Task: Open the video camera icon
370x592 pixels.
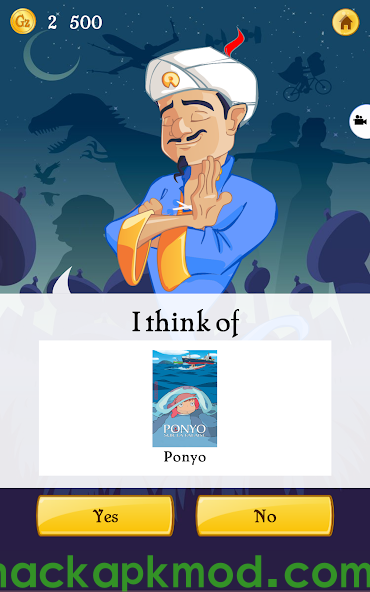Action: (x=360, y=121)
